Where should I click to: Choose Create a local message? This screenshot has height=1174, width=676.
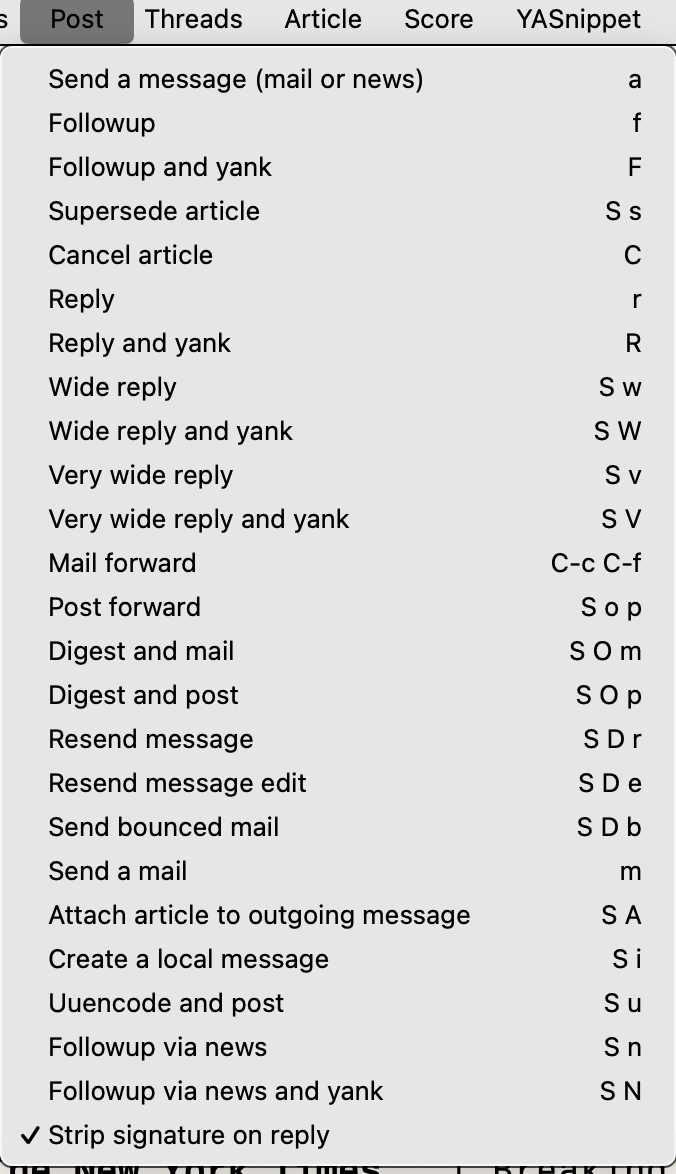point(338,959)
